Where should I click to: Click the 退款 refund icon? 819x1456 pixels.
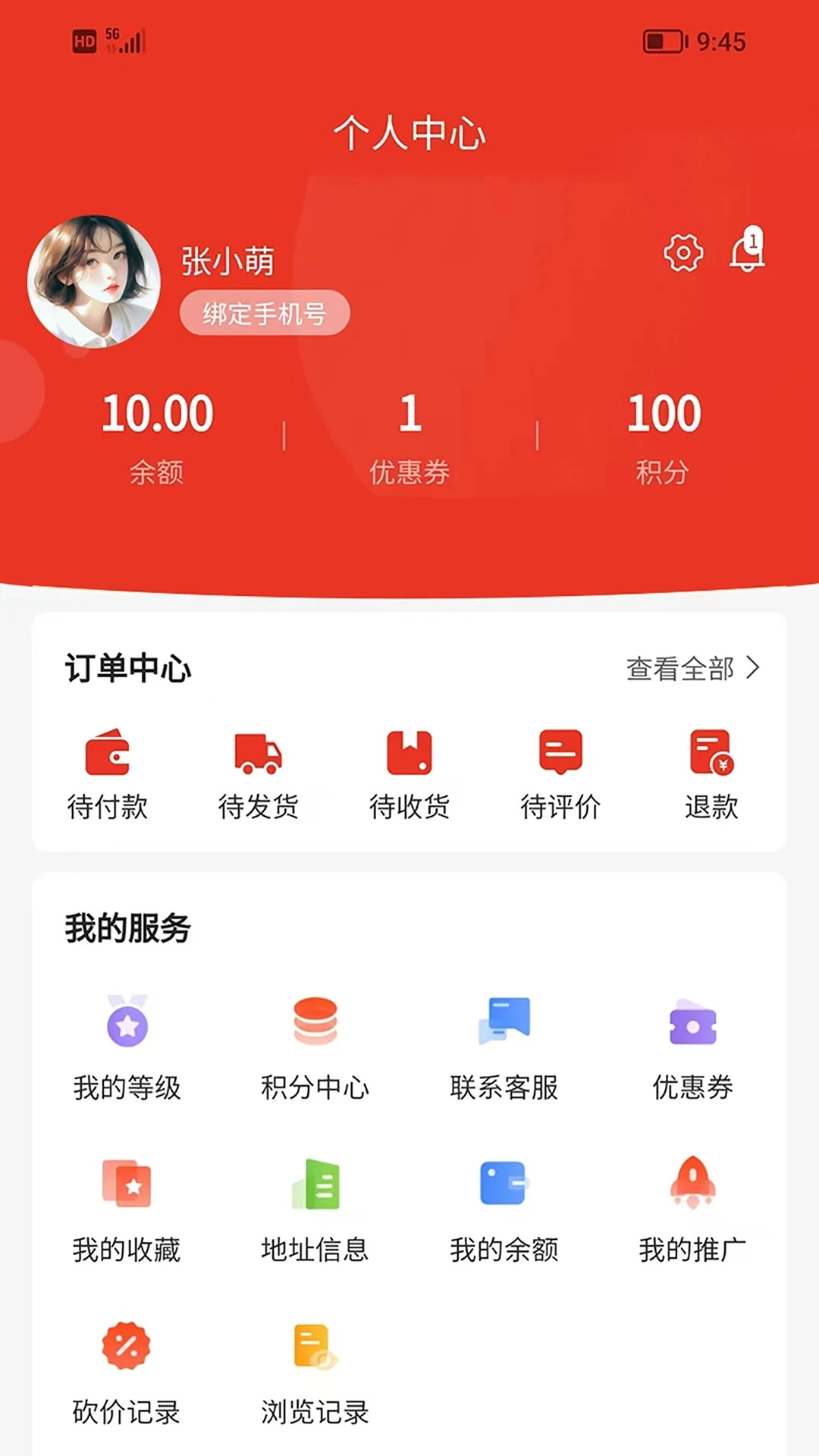(x=711, y=755)
